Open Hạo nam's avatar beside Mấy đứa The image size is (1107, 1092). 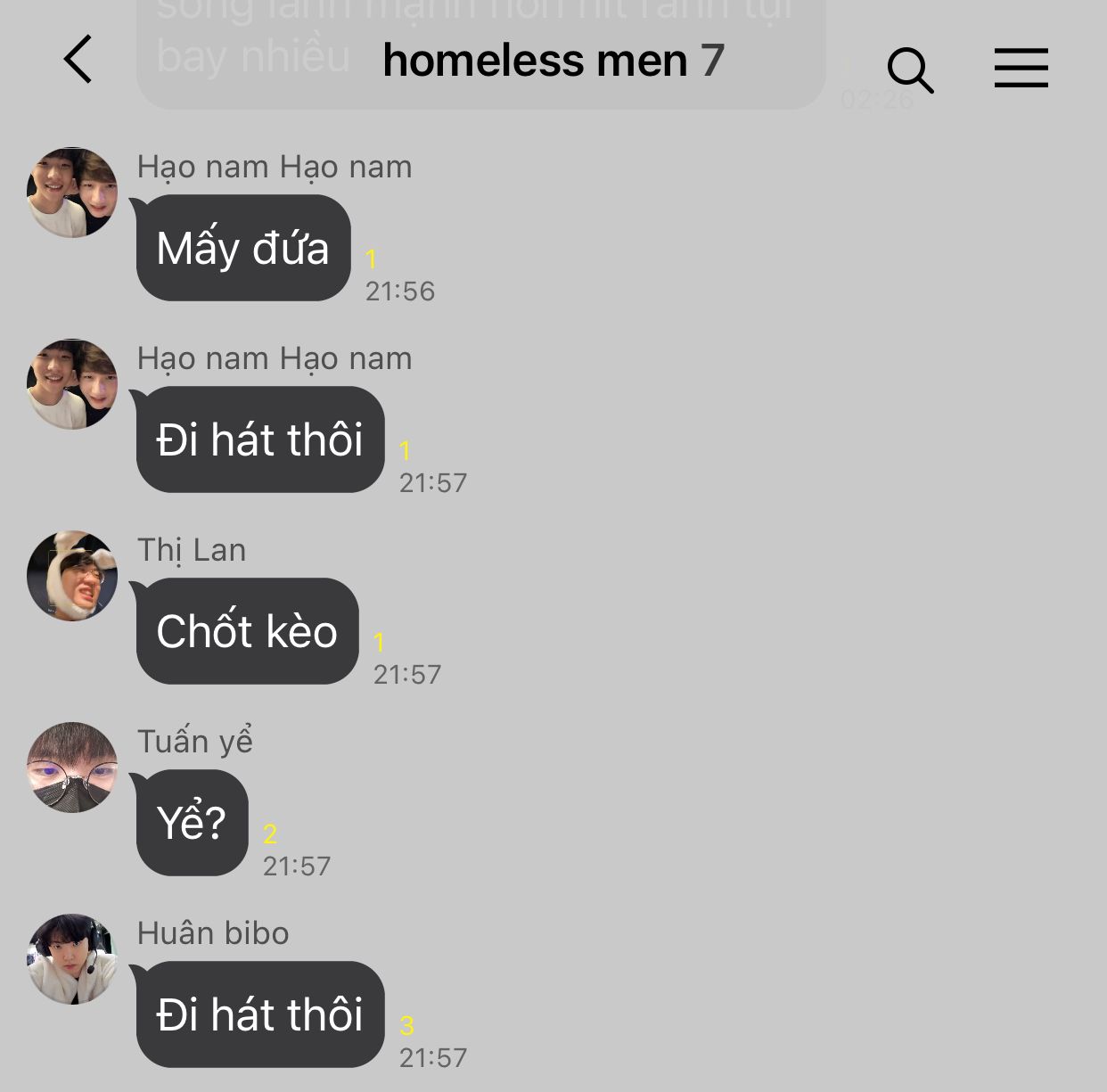coord(72,193)
